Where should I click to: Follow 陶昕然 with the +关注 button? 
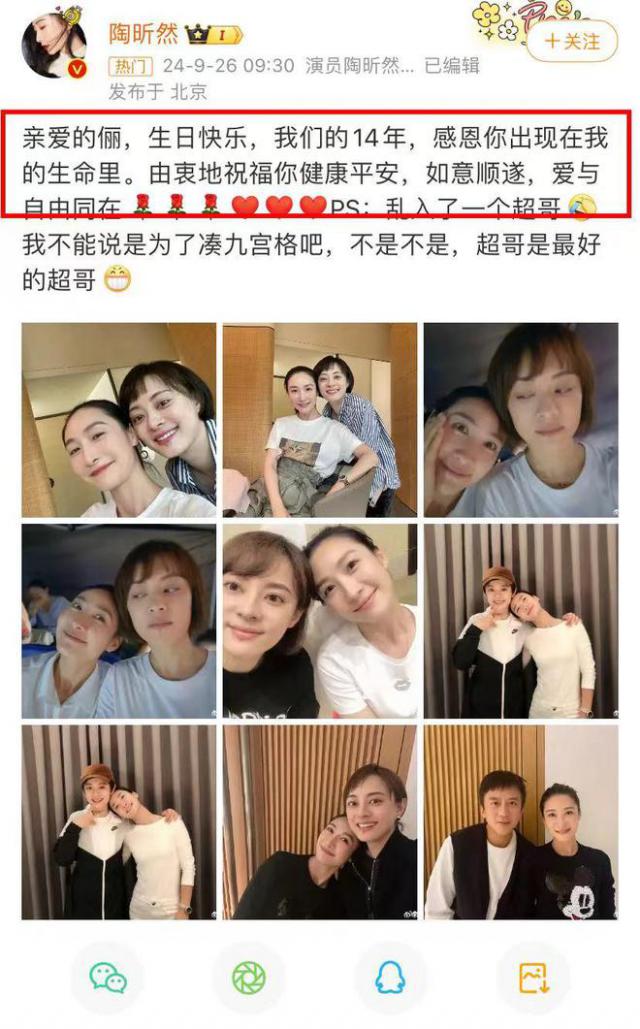(x=573, y=42)
